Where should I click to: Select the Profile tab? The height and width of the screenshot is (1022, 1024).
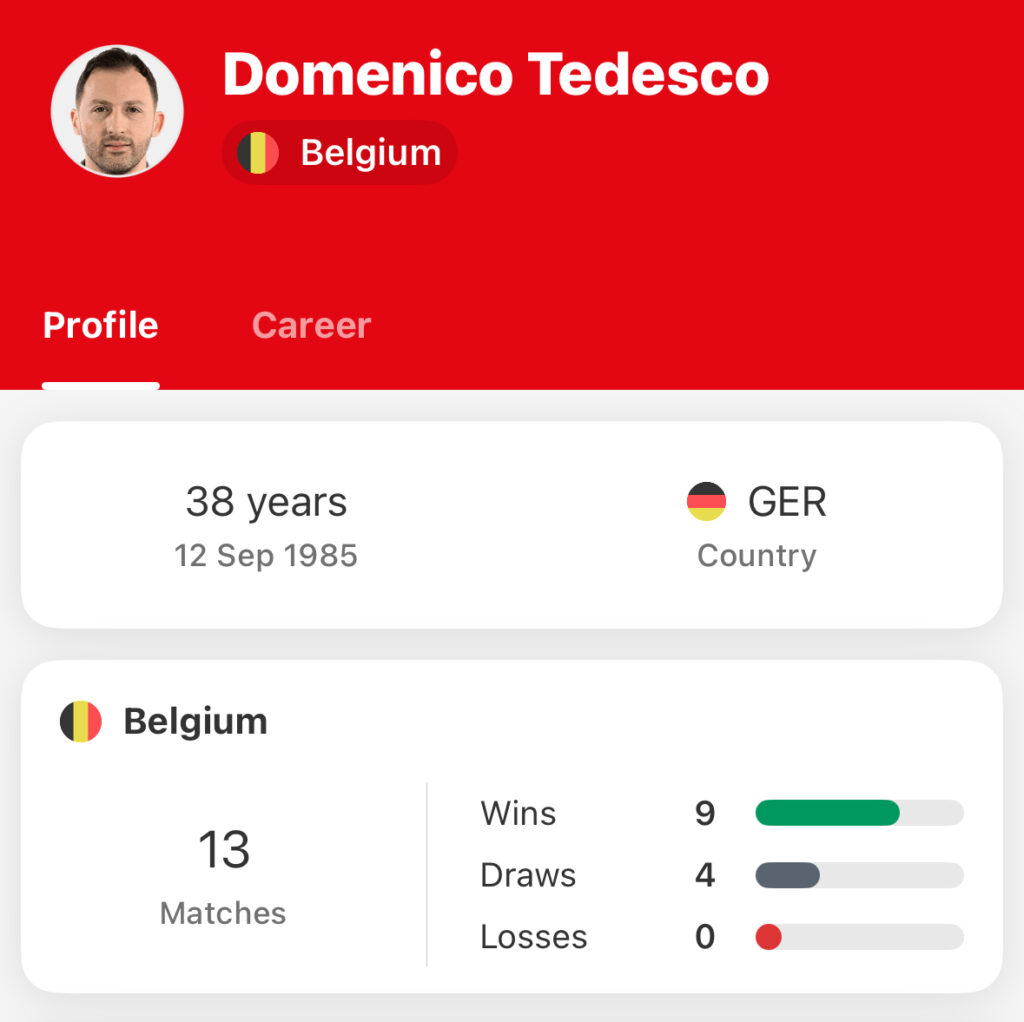pos(100,326)
